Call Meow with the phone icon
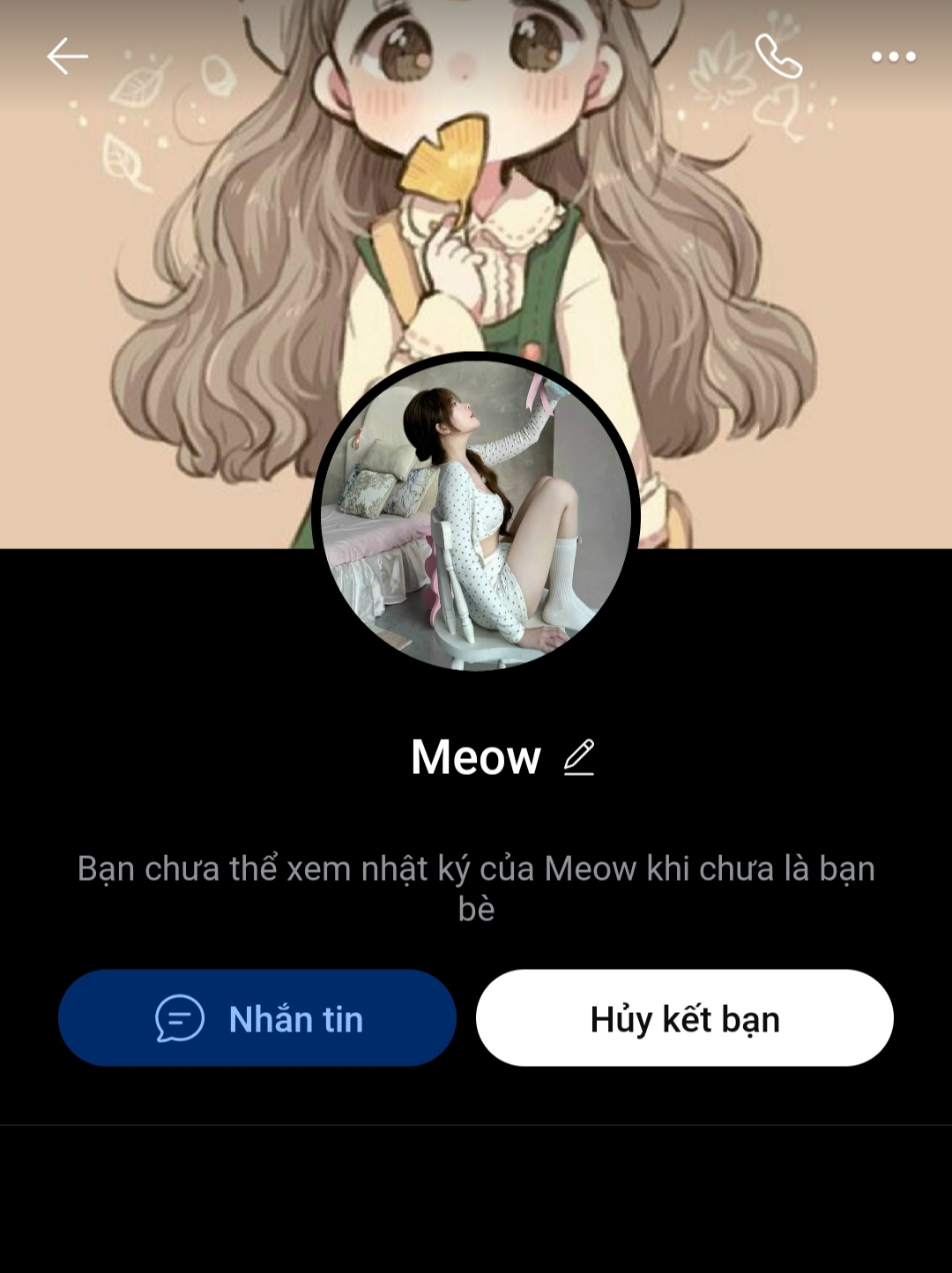Screen dimensions: 952x1273 tap(778, 56)
